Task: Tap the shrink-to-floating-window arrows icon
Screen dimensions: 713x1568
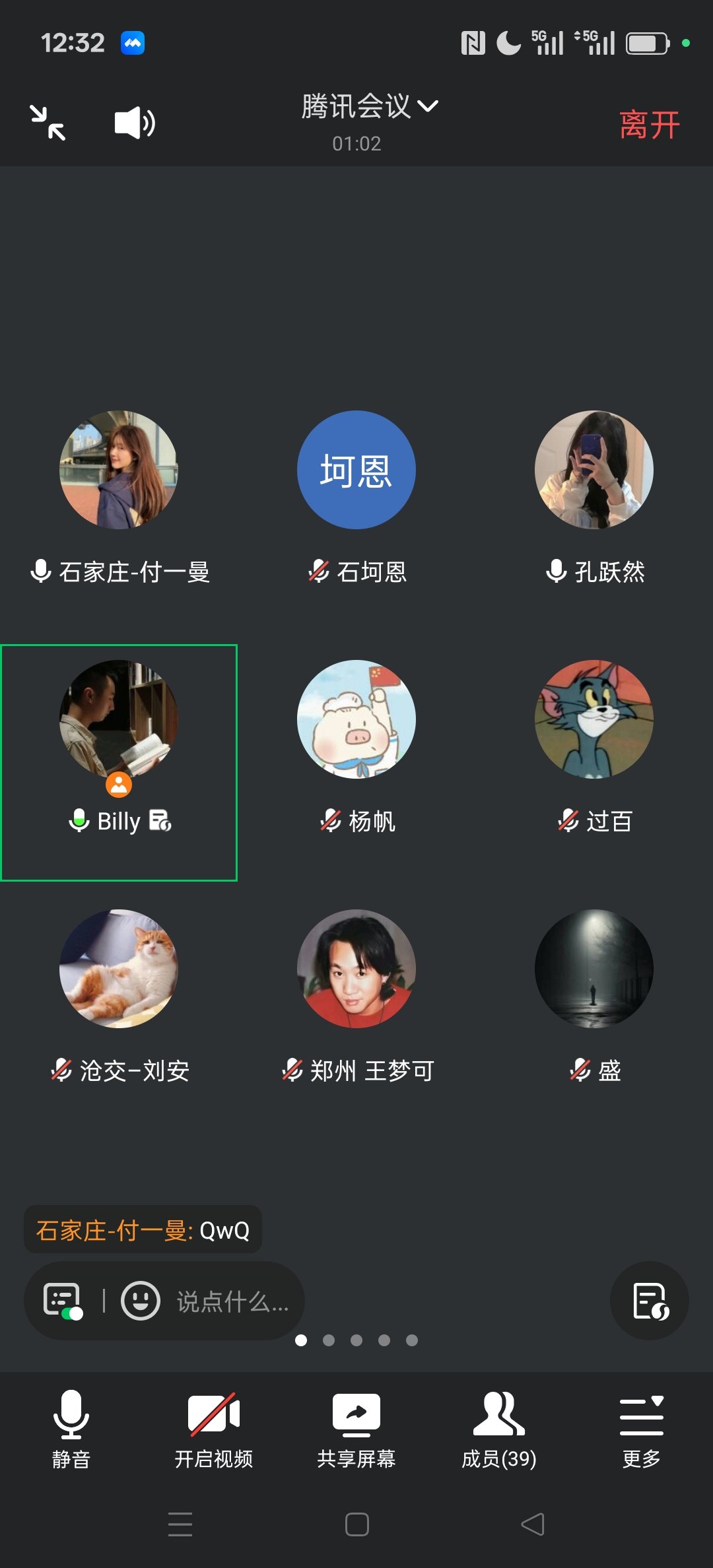Action: 48,123
